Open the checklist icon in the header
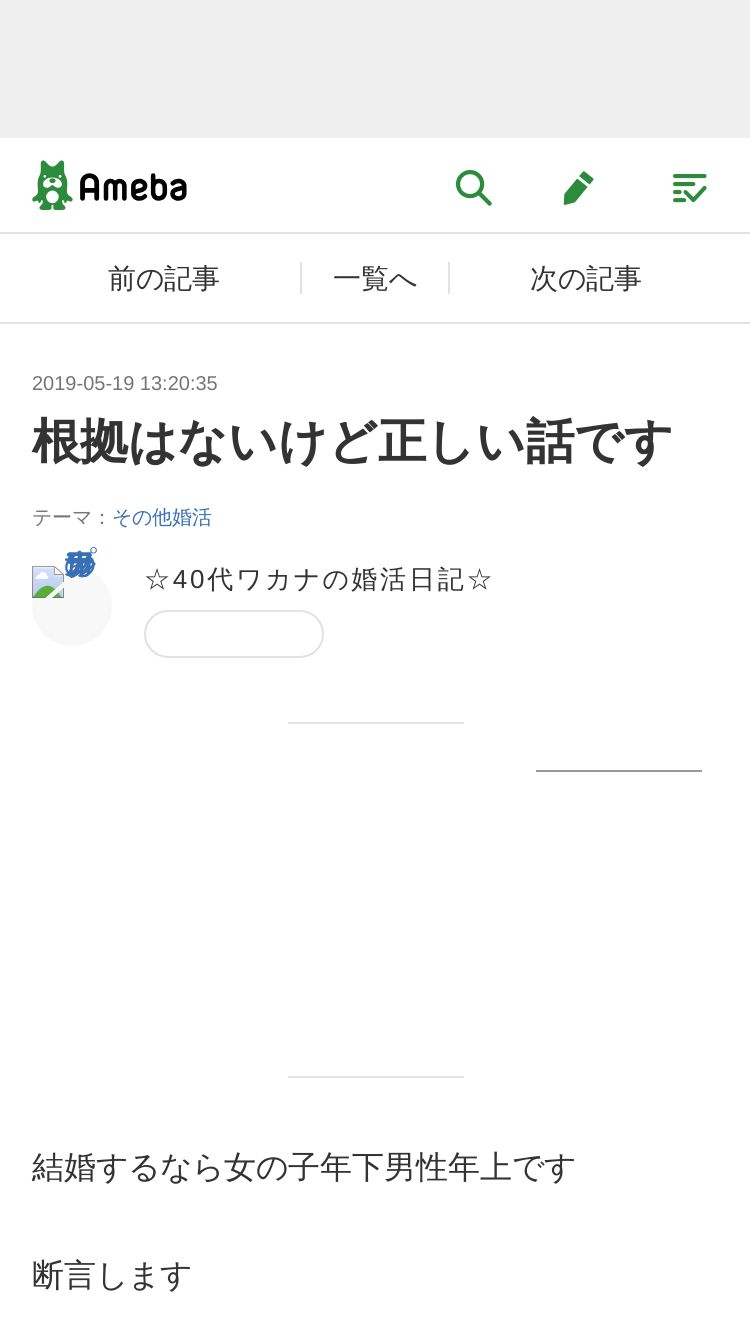The width and height of the screenshot is (750, 1334). (689, 187)
